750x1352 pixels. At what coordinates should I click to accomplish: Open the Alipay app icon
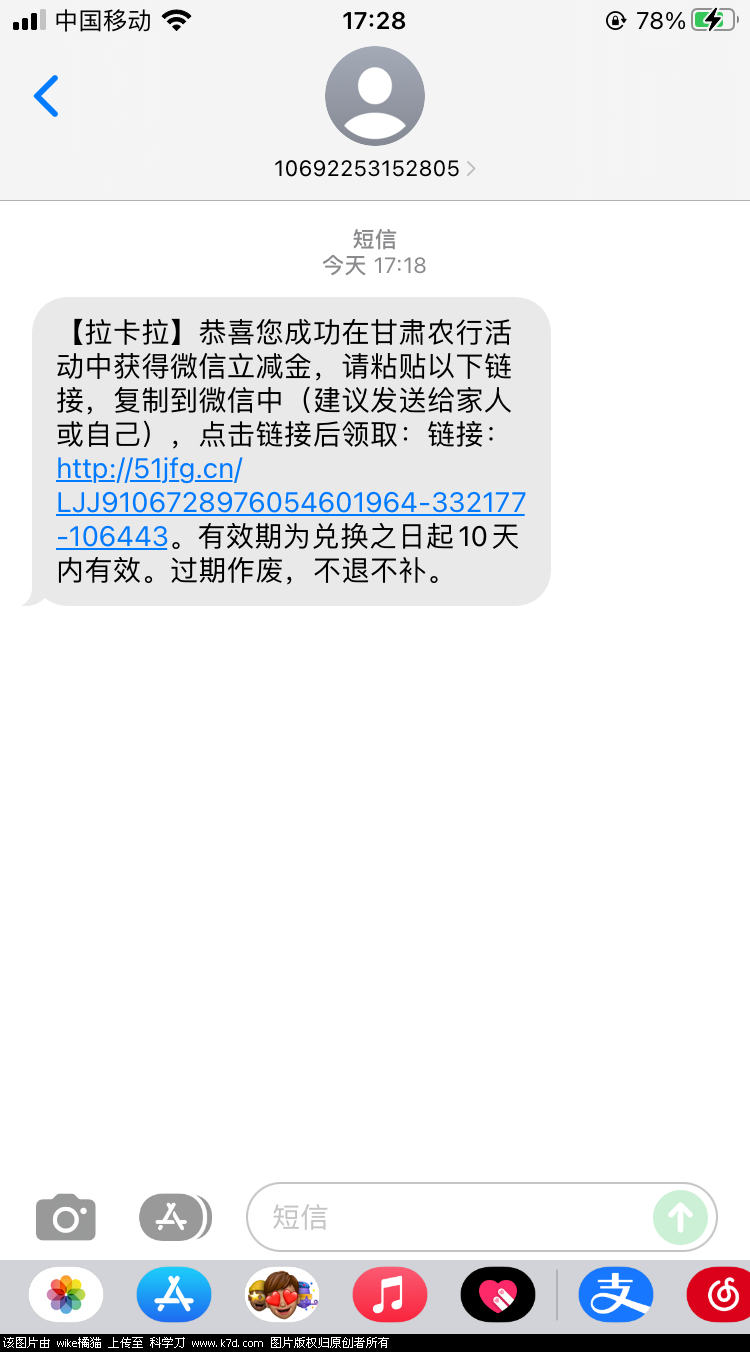pyautogui.click(x=615, y=1294)
